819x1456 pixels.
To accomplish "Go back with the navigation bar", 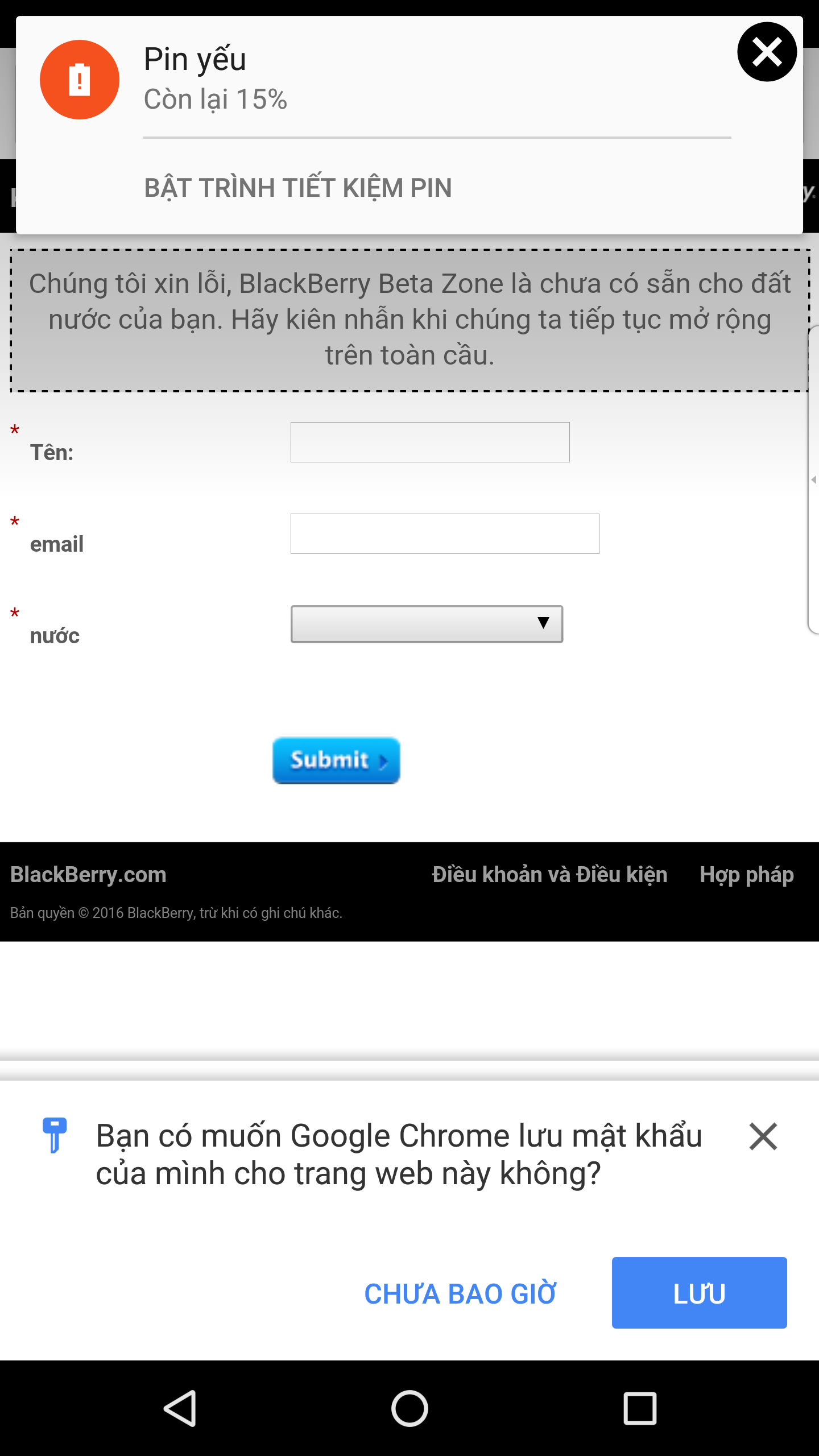I will click(x=181, y=1408).
